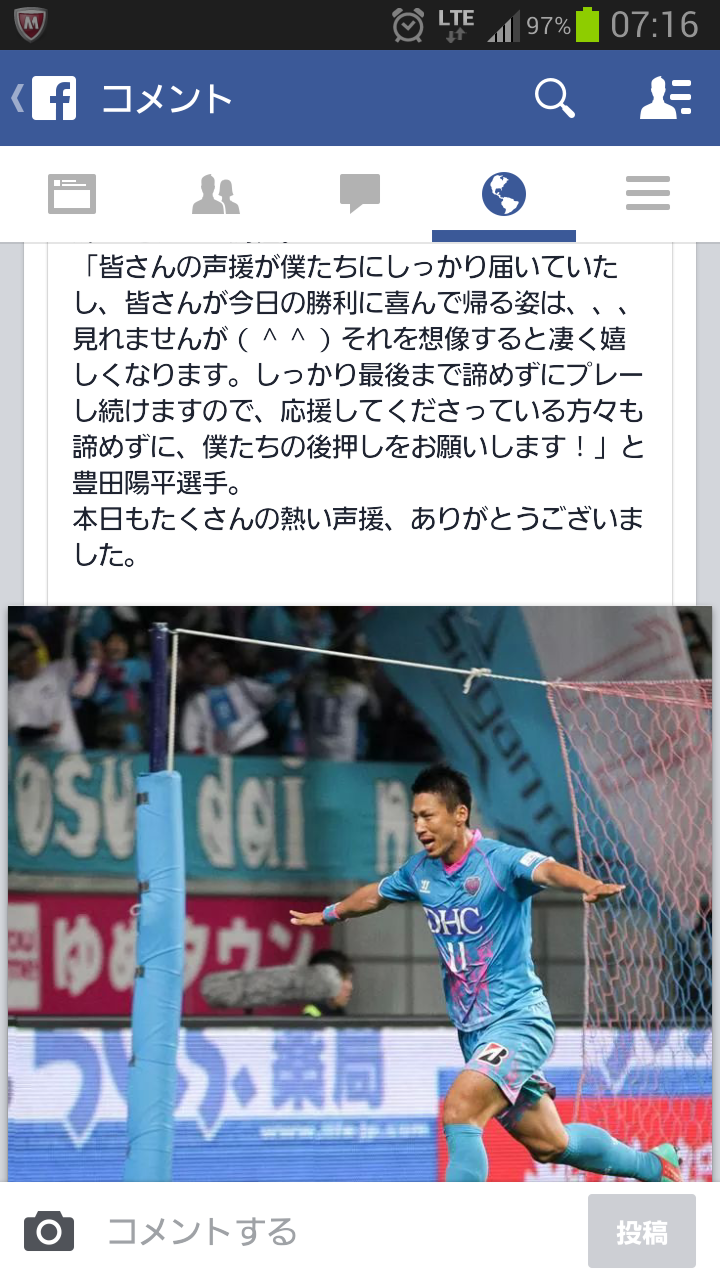Open the more menu tab
720x1280 pixels.
(x=648, y=194)
